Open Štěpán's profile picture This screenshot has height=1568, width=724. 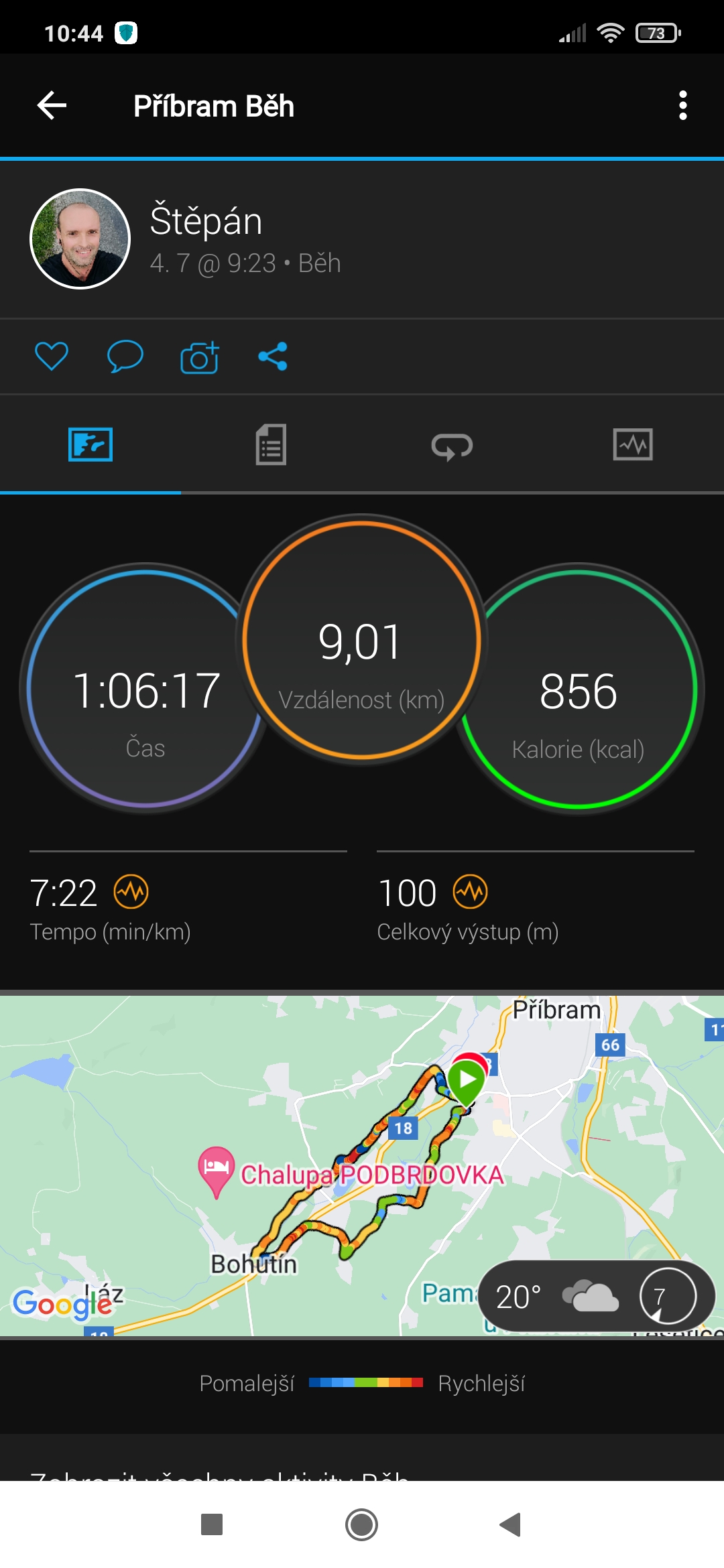point(80,239)
